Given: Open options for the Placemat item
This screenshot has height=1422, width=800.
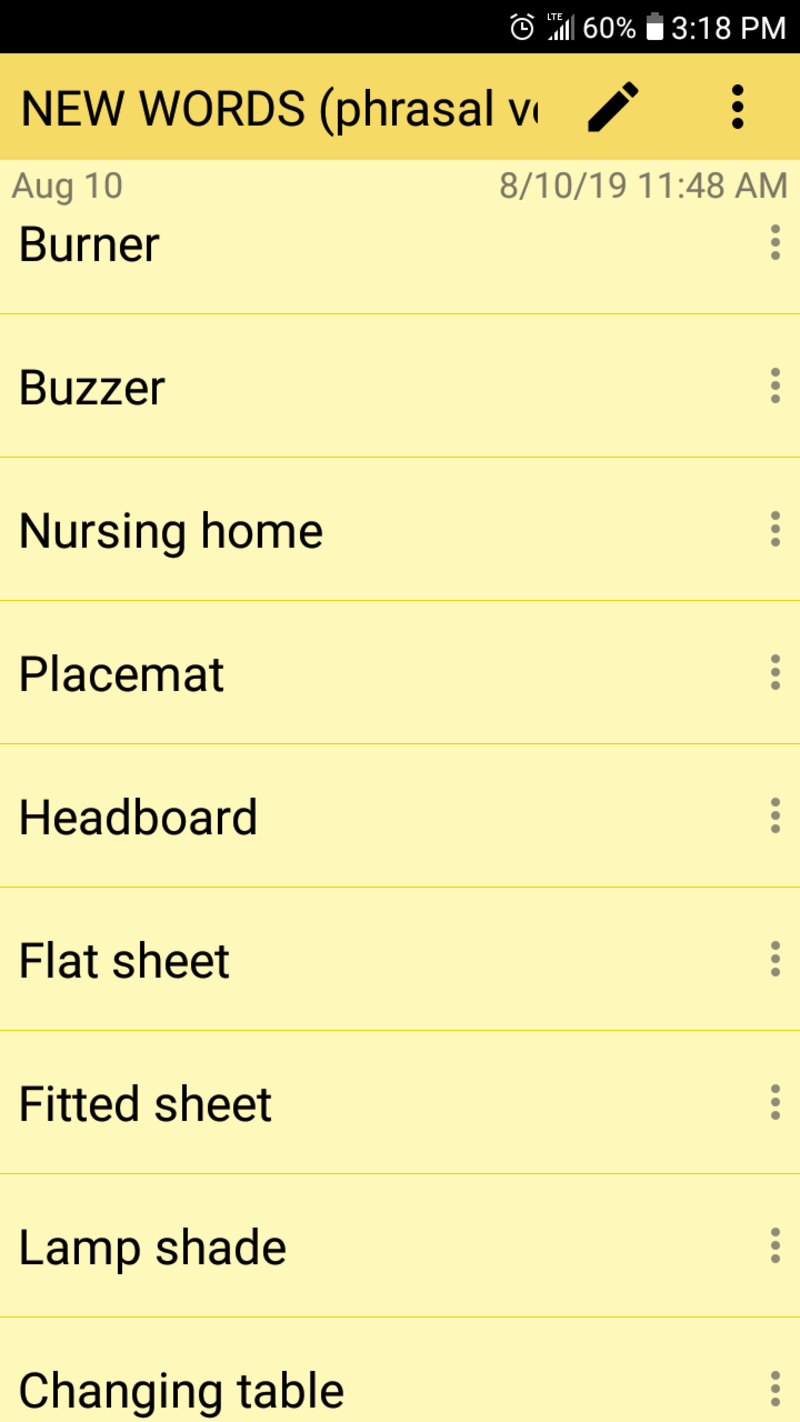Looking at the screenshot, I should (x=775, y=672).
